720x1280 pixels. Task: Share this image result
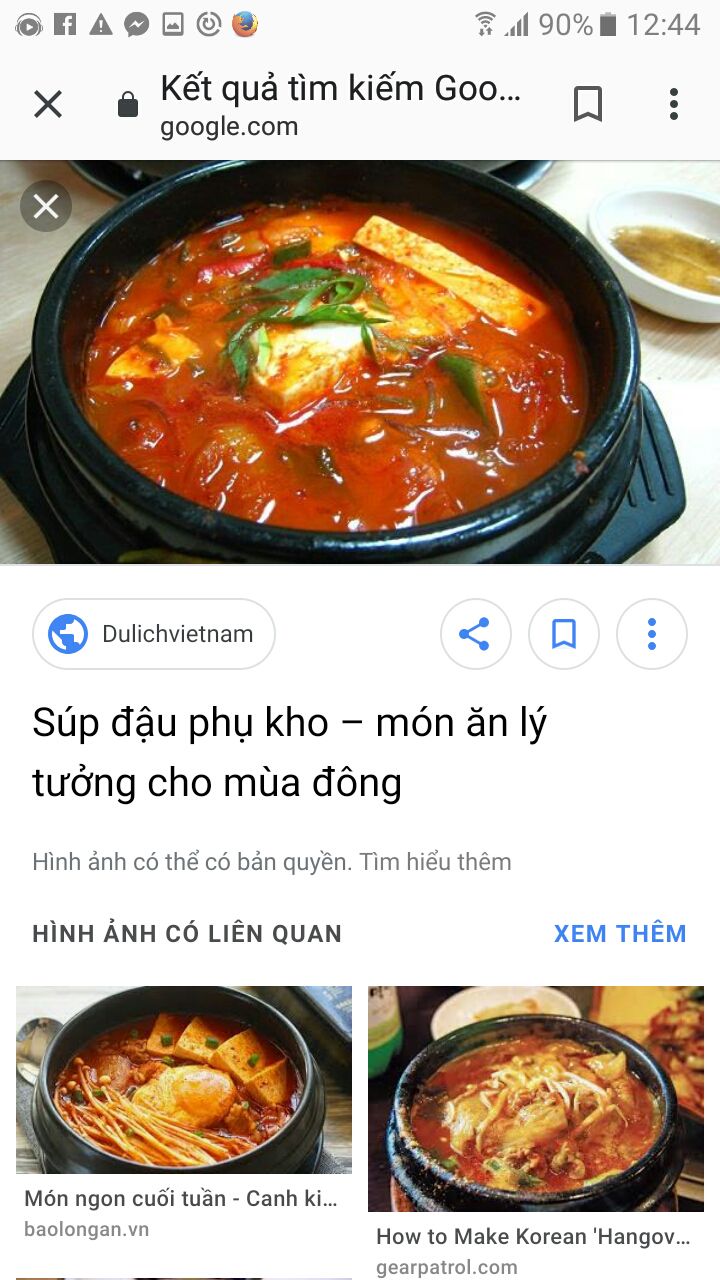[x=475, y=634]
